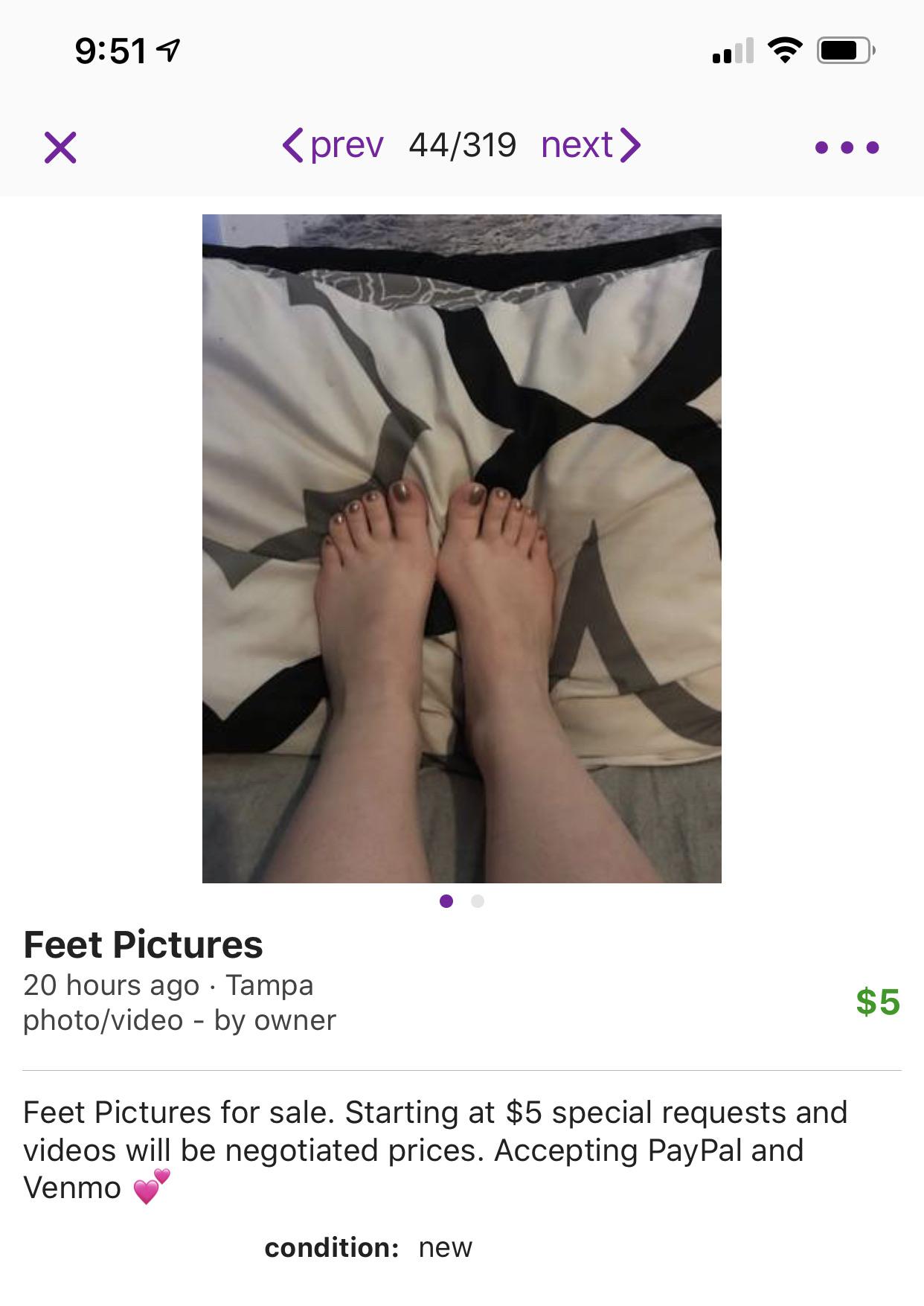This screenshot has height=1306, width=924.
Task: Tap the Tampa location text
Action: tap(269, 985)
